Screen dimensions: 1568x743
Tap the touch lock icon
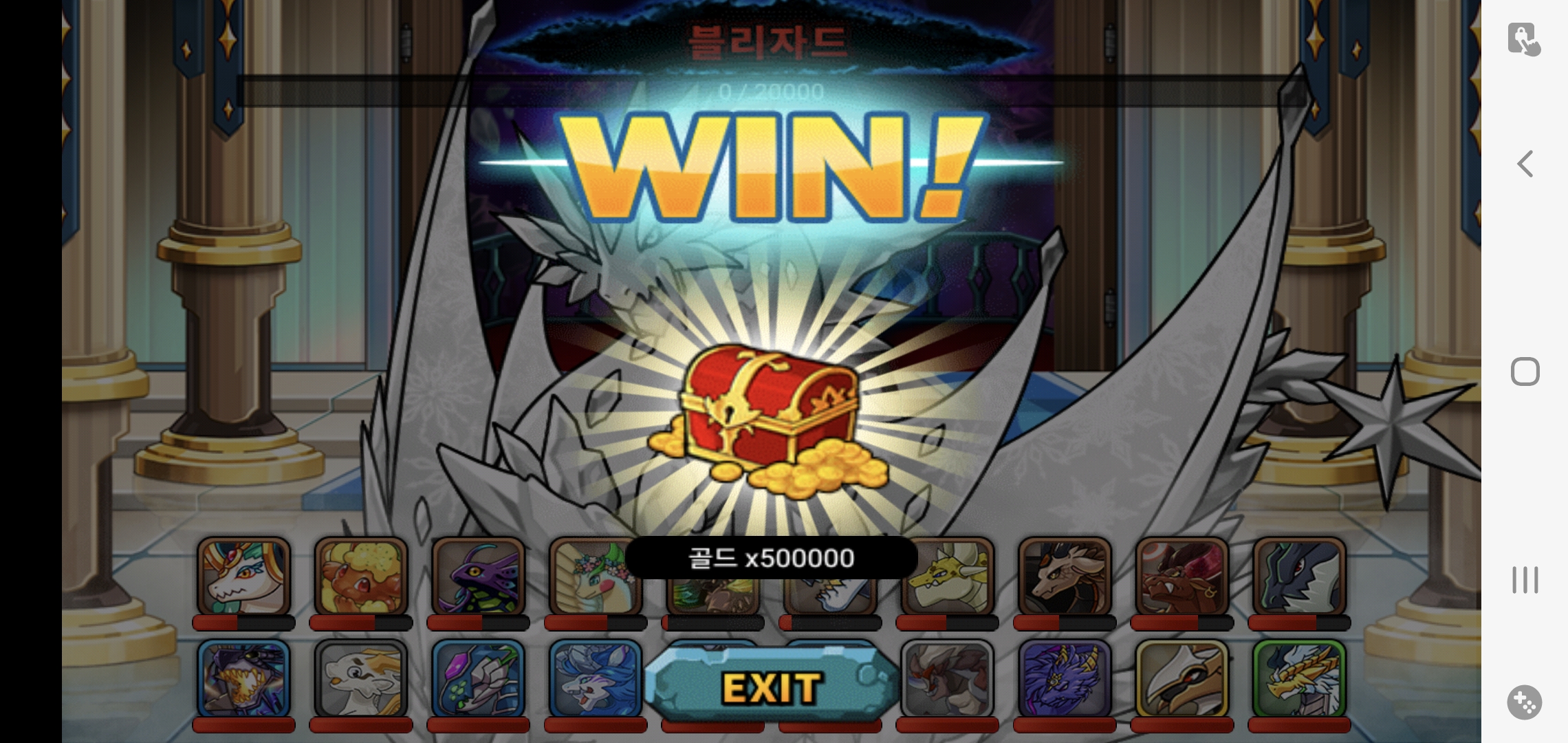point(1523,39)
